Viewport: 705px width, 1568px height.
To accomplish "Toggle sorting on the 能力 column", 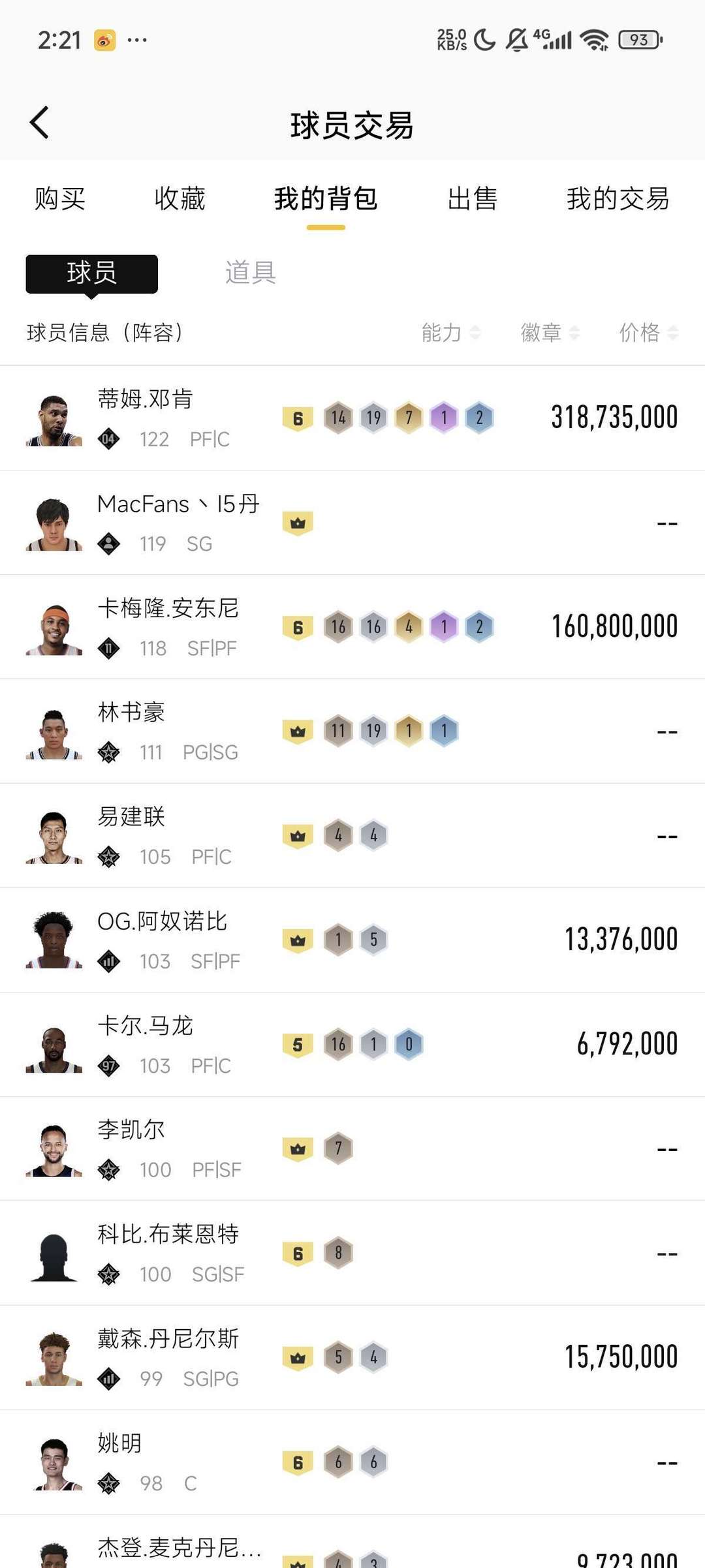I will point(450,333).
